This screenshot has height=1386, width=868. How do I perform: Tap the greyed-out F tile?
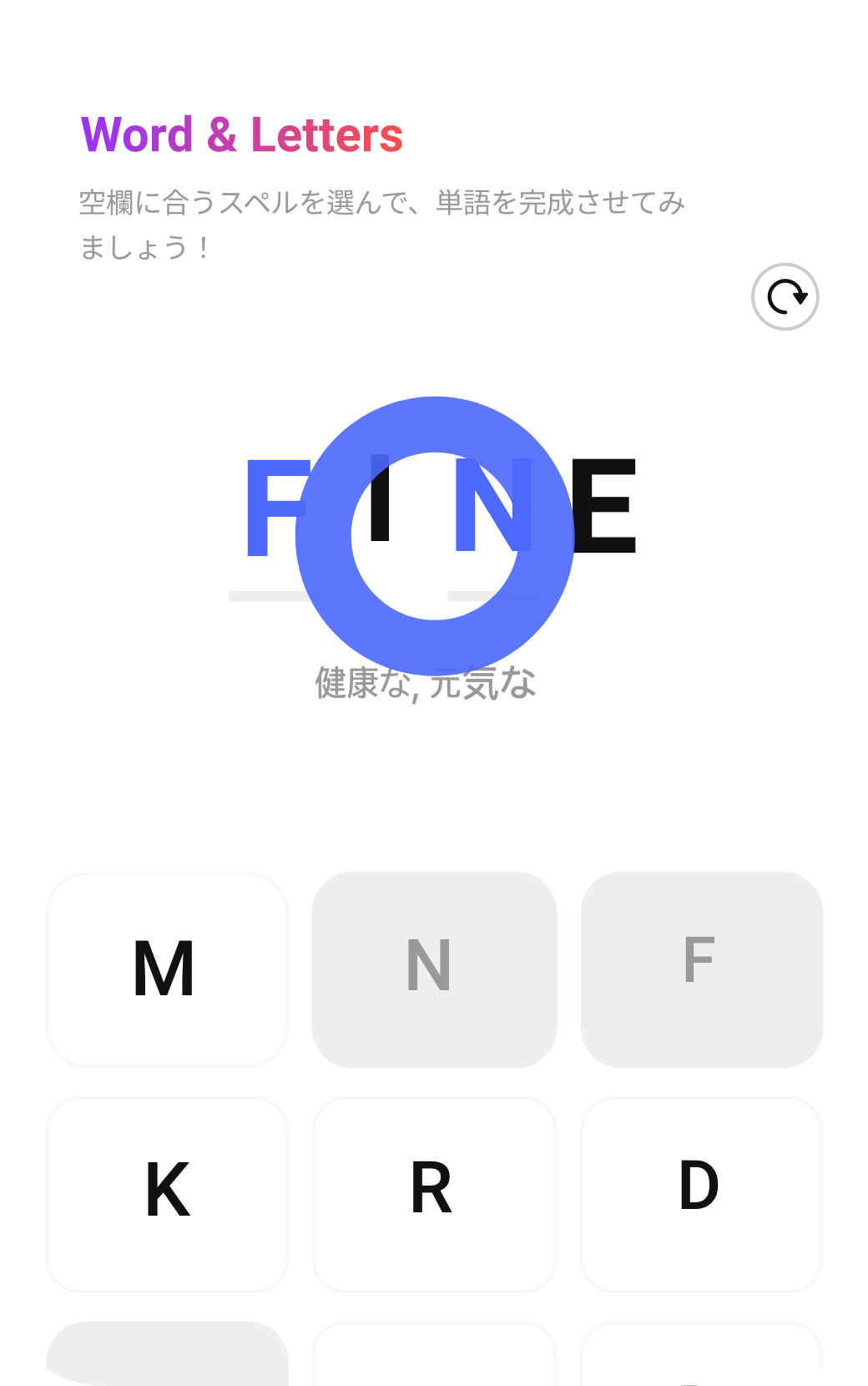[x=701, y=969]
